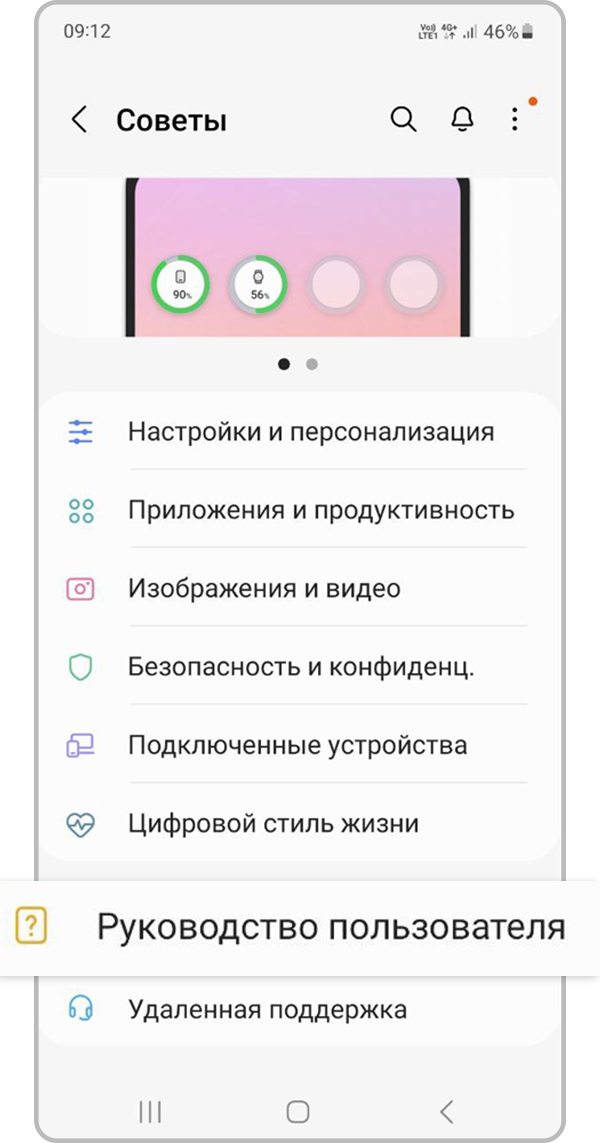Open Цифровой стиль жизни
The image size is (600, 1143).
[x=273, y=824]
